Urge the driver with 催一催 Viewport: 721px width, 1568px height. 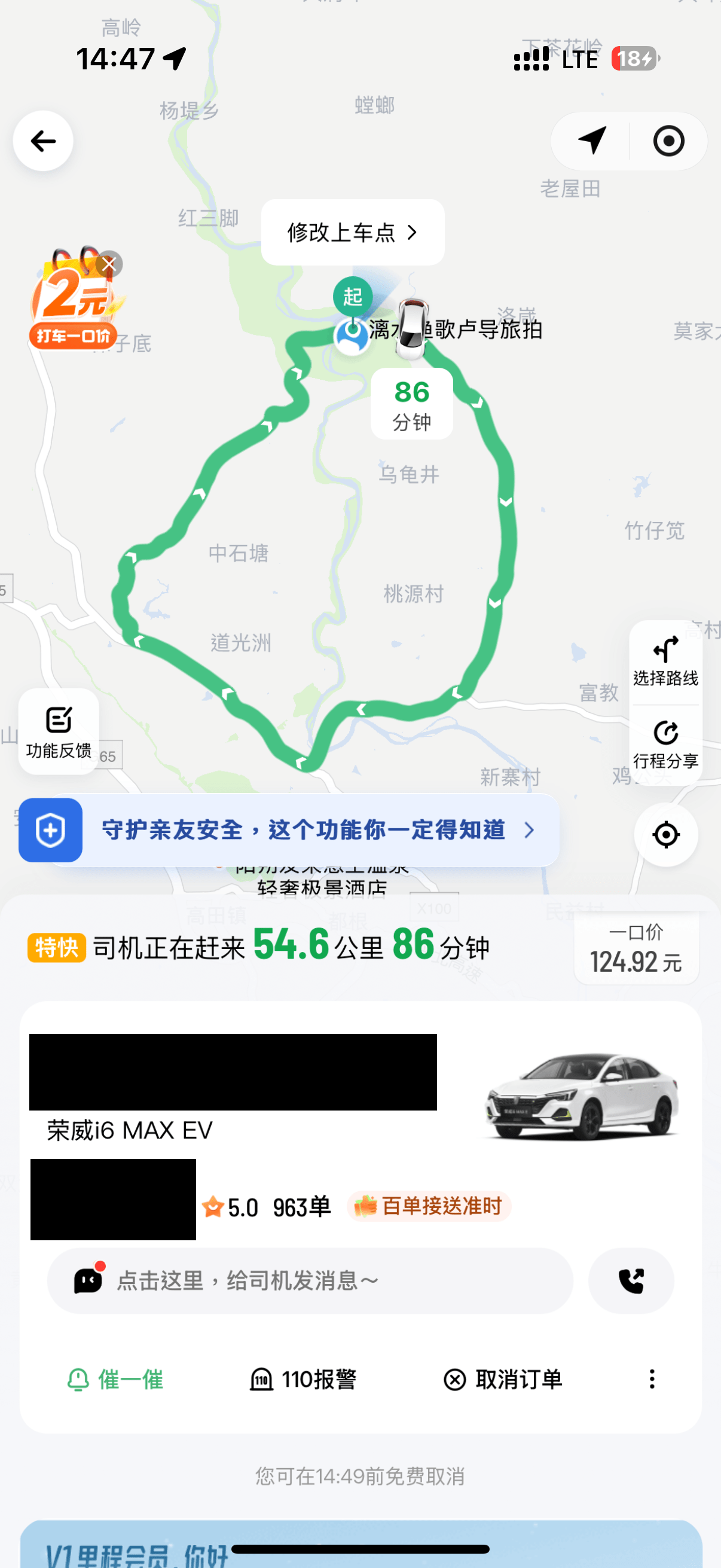click(115, 1380)
